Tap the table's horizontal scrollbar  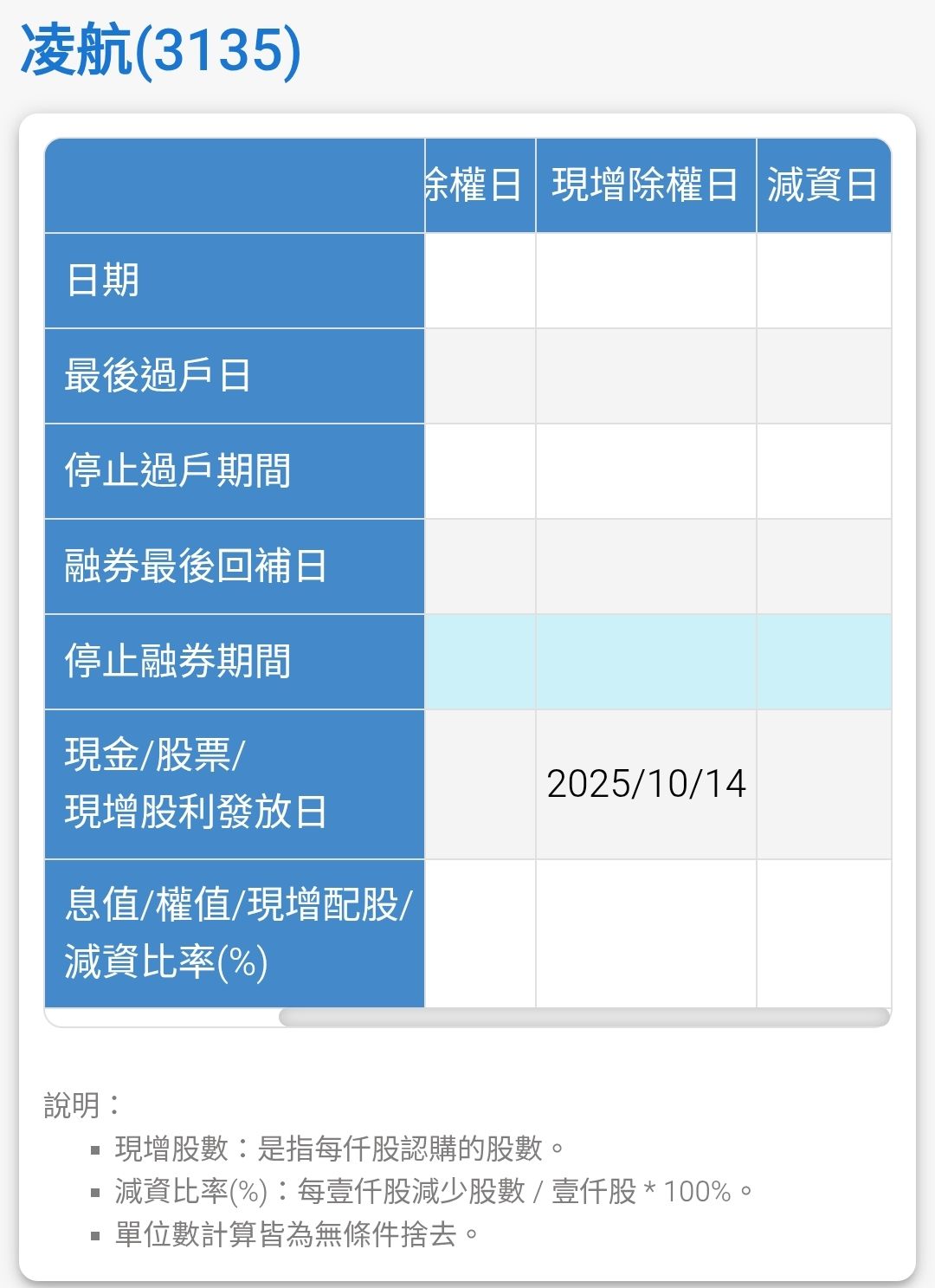coord(584,1018)
